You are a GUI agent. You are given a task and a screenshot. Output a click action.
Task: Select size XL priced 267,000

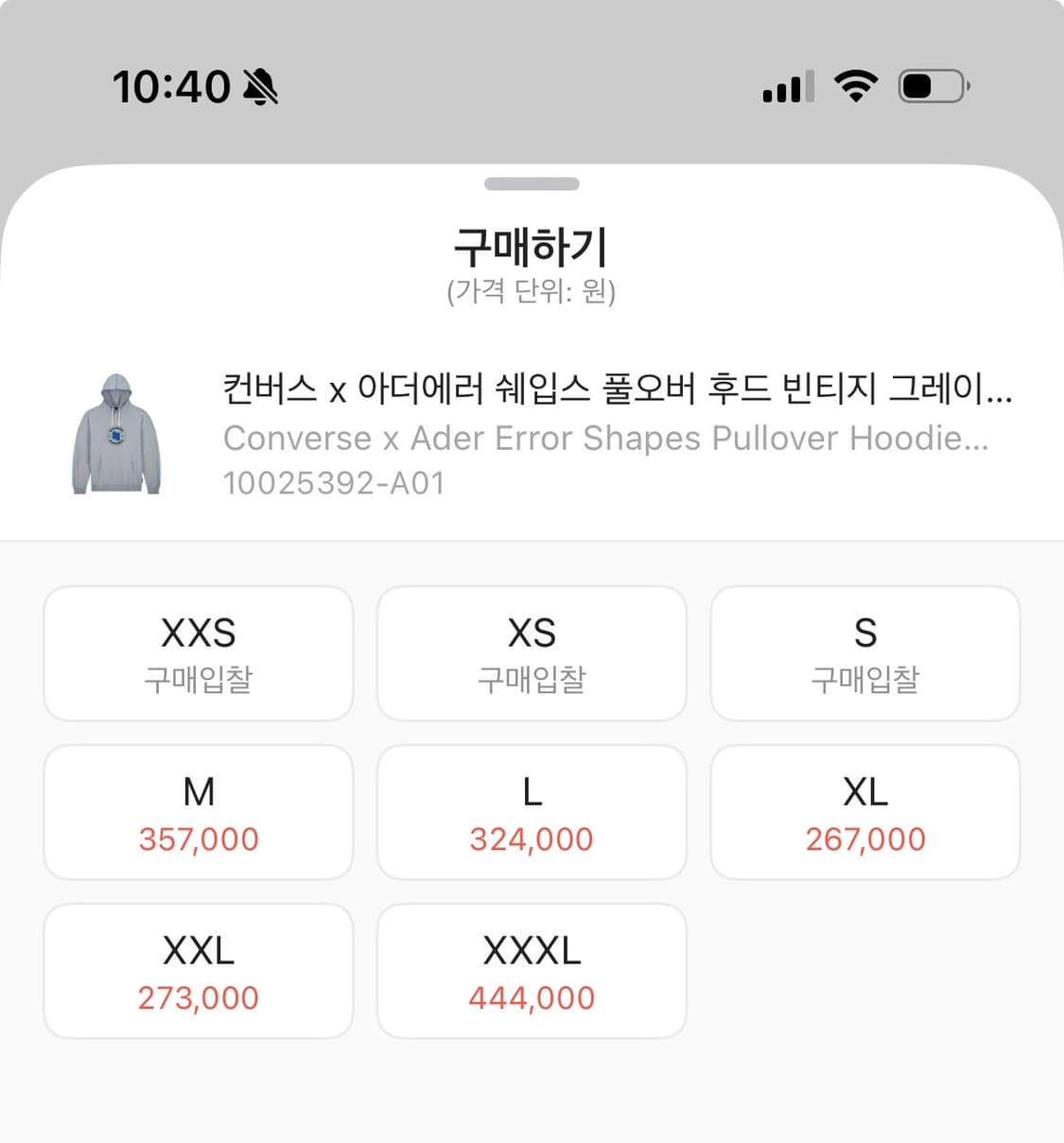(x=865, y=811)
